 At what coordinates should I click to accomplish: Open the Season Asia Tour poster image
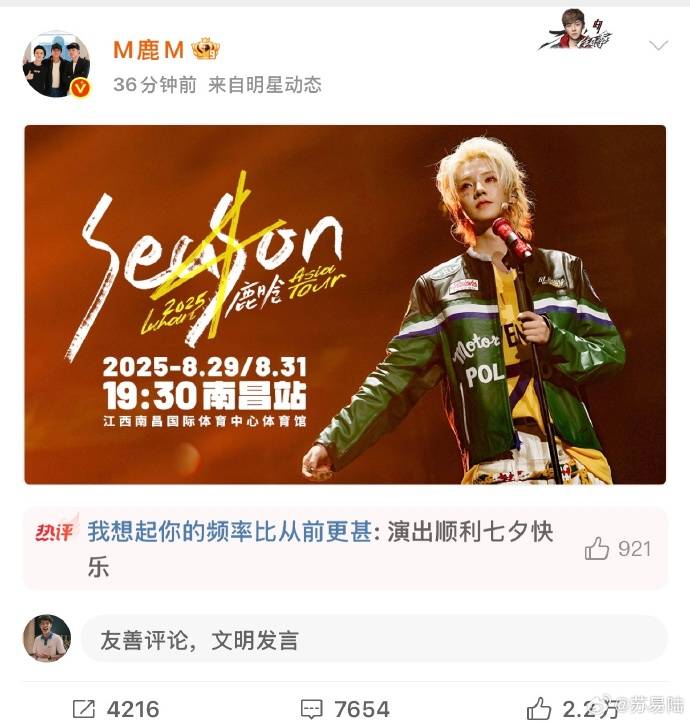click(345, 304)
